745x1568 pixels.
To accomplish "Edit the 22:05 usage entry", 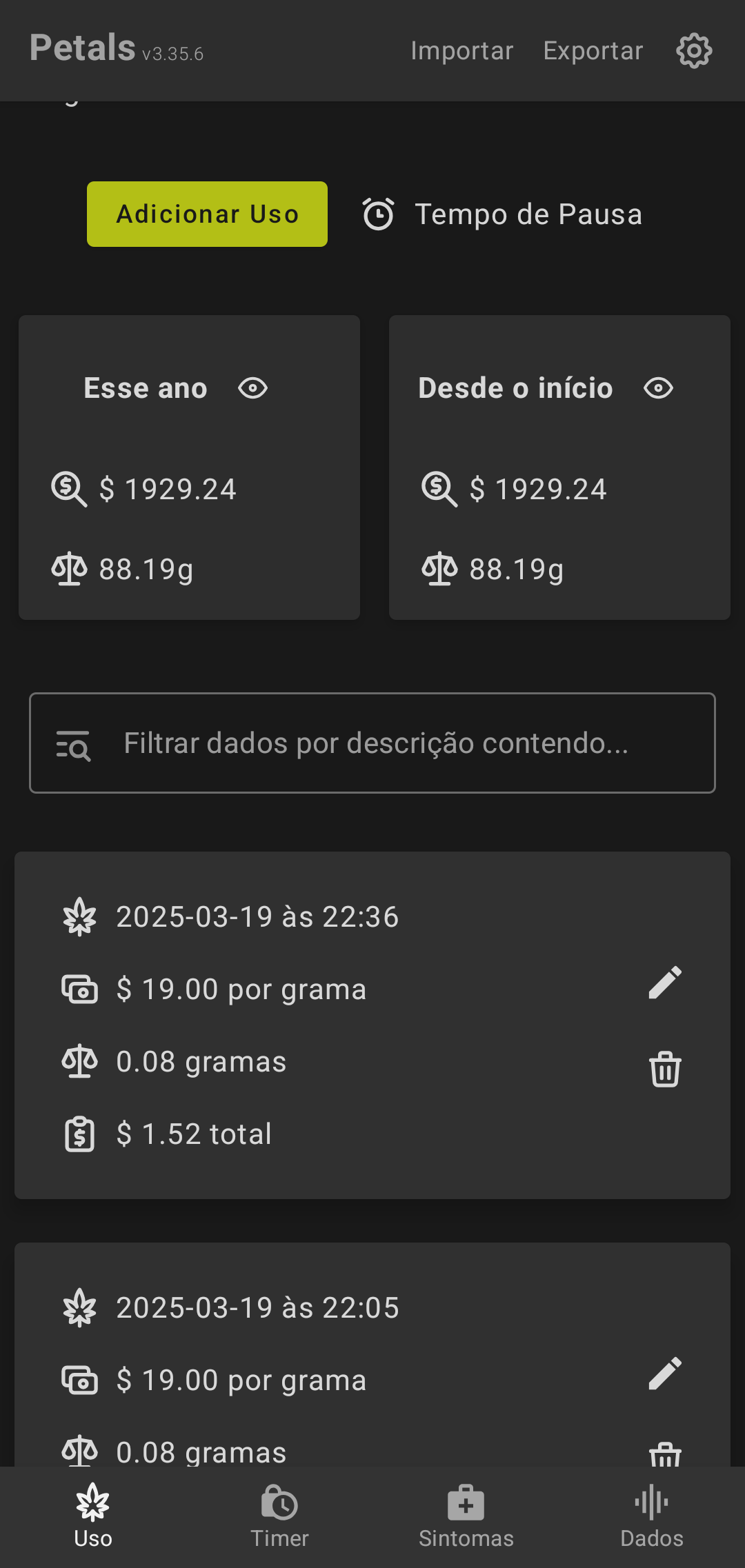I will point(665,1374).
